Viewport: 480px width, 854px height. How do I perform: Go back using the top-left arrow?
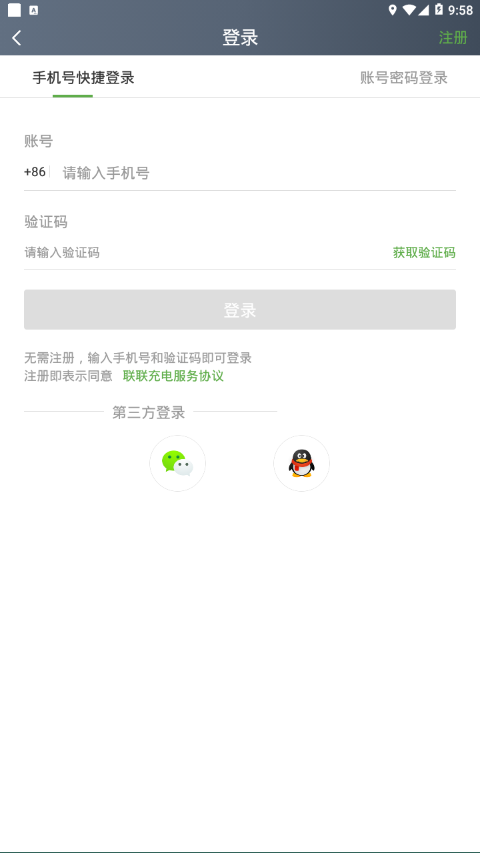point(17,38)
